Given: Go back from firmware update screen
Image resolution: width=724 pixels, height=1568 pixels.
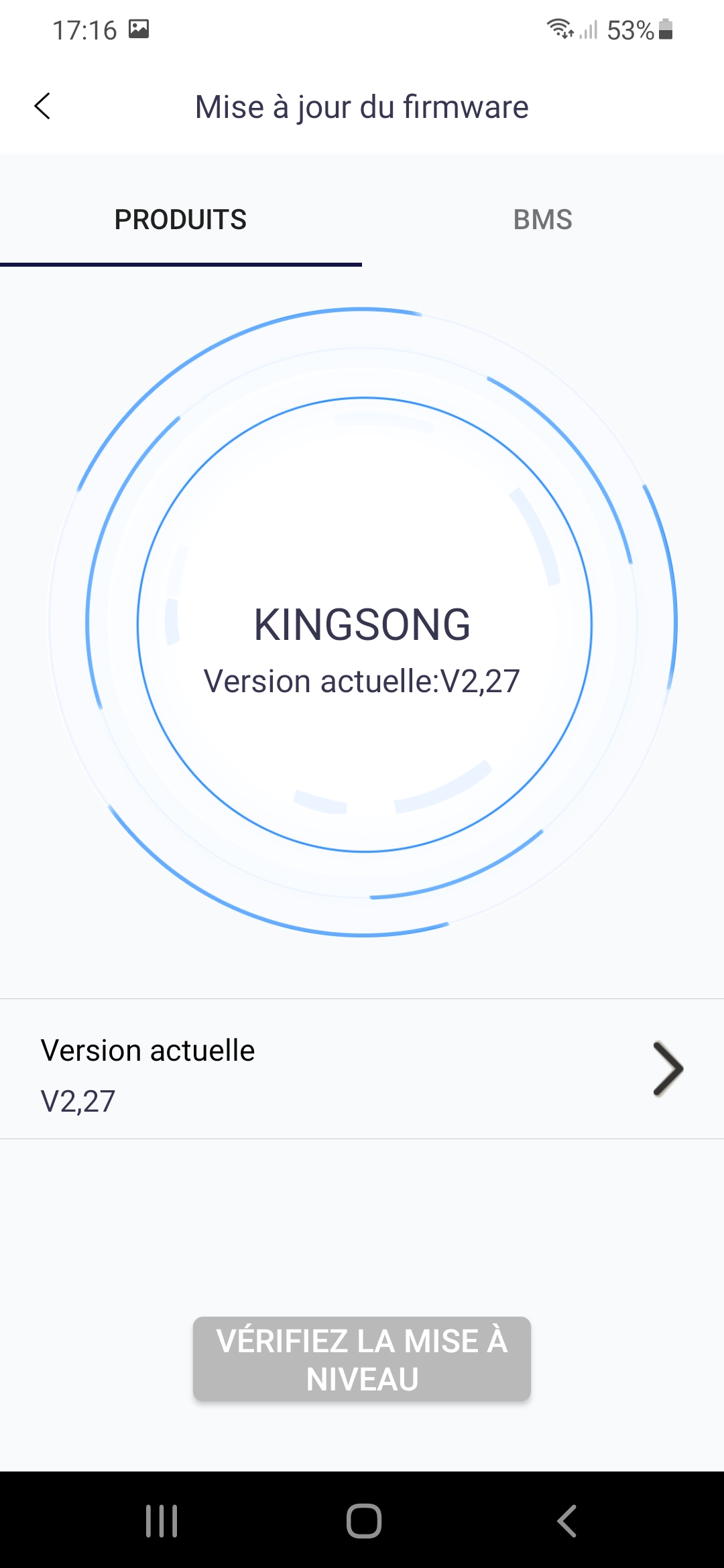Looking at the screenshot, I should (42, 107).
